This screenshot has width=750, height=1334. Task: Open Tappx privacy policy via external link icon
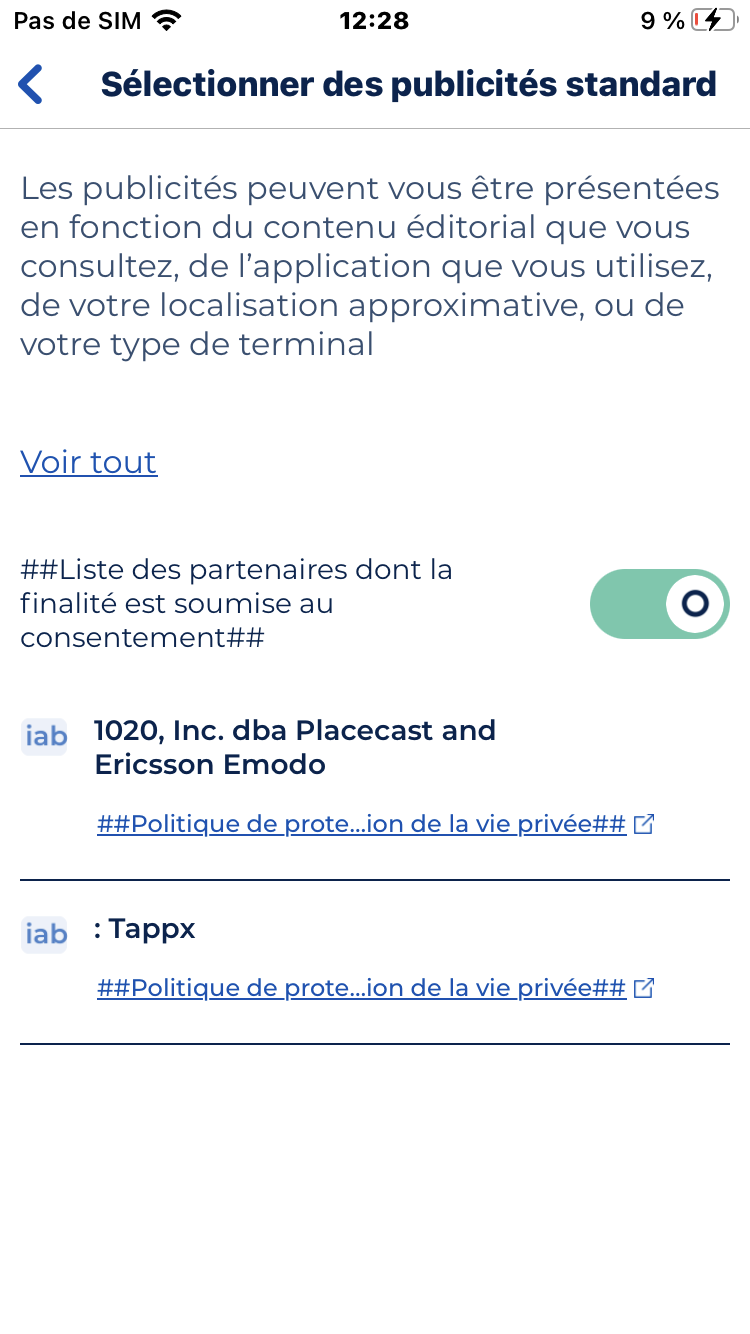click(x=645, y=987)
